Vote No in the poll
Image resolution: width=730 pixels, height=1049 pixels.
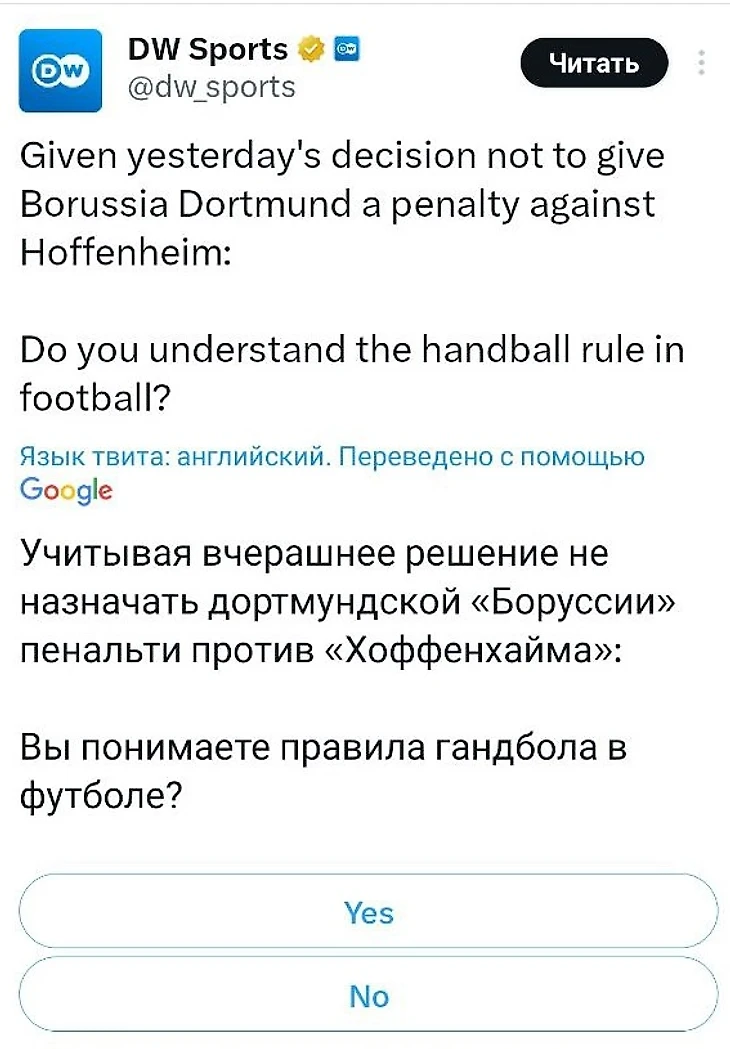pyautogui.click(x=368, y=996)
